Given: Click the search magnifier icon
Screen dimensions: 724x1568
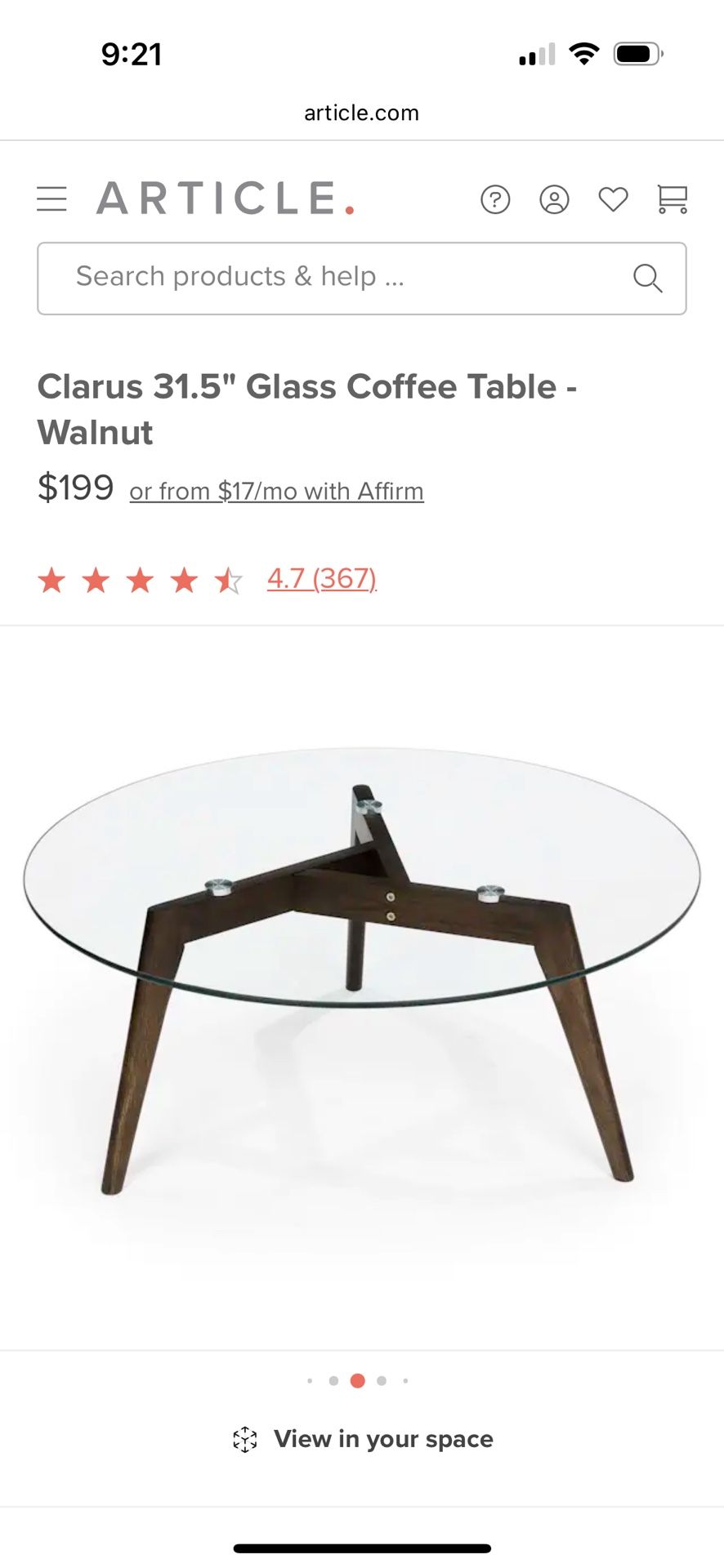Looking at the screenshot, I should pos(648,278).
